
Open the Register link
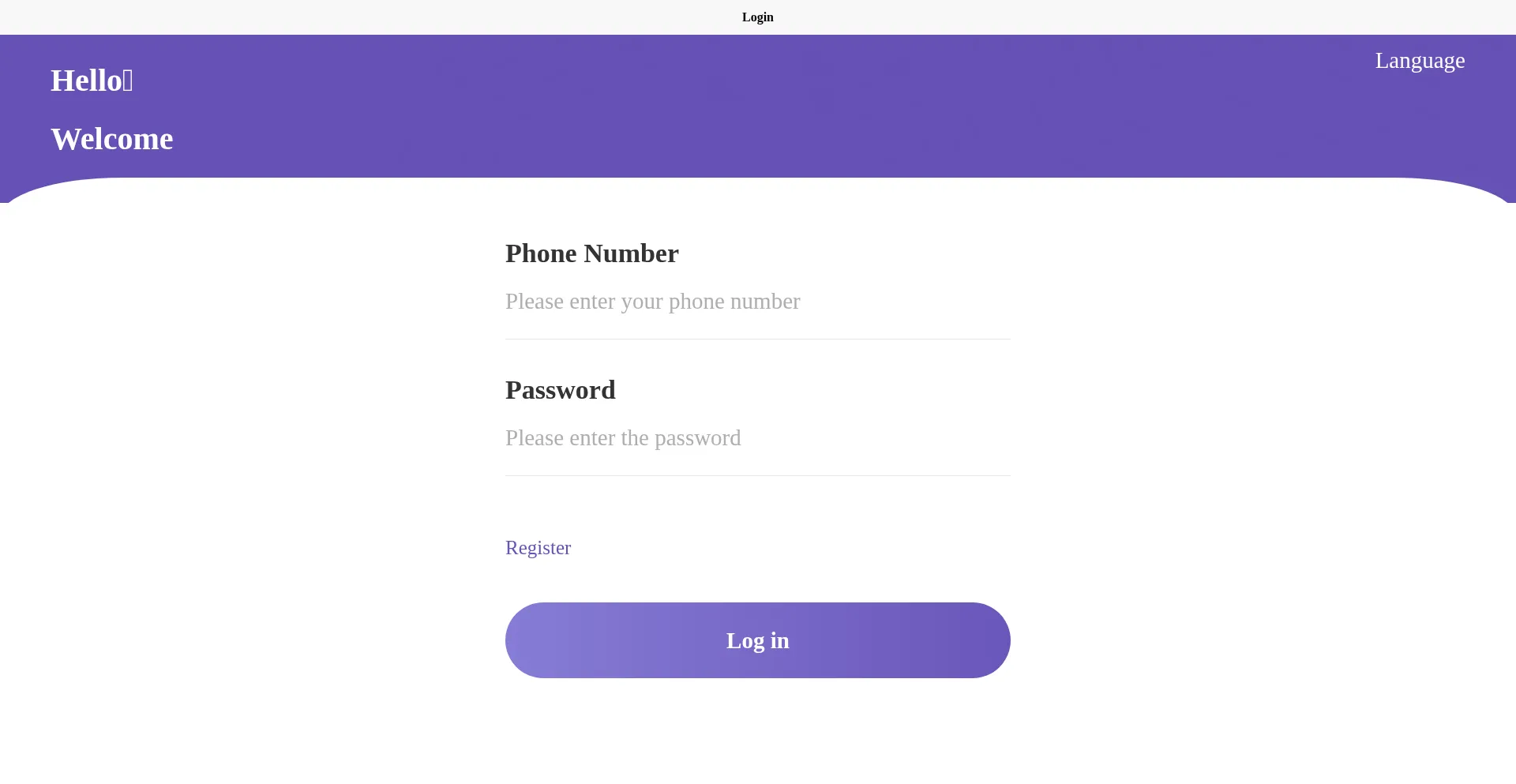pos(538,548)
